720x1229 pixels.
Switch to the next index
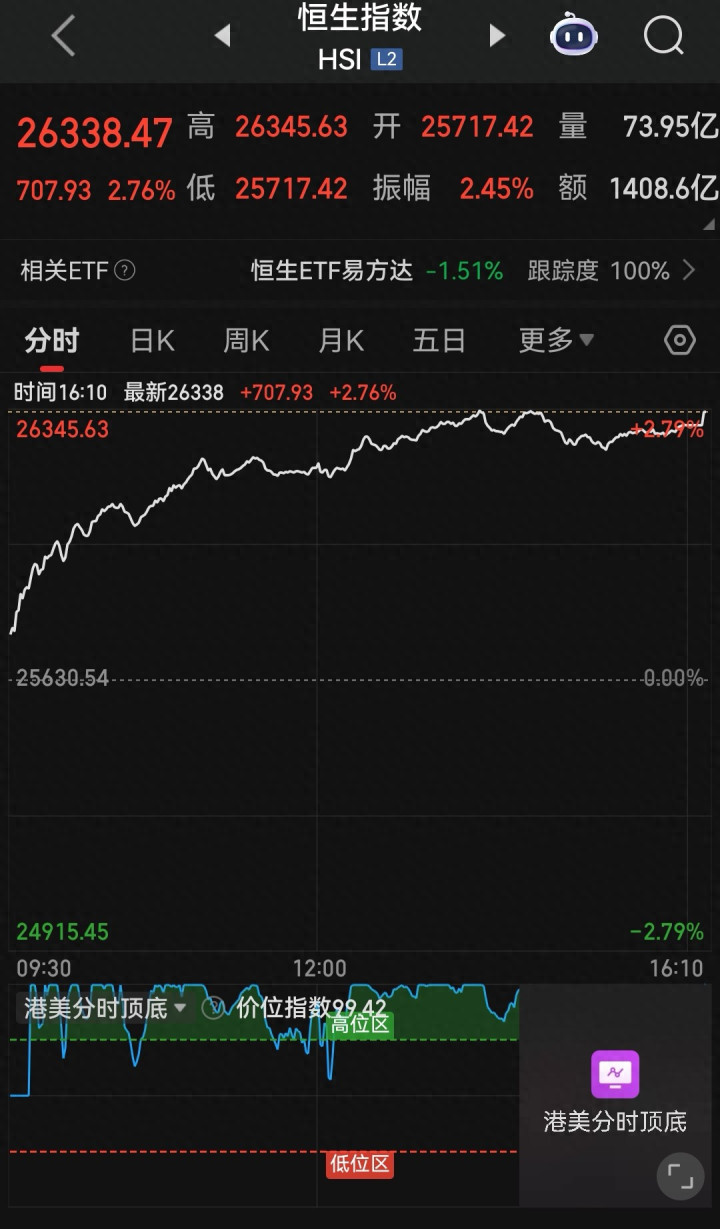[497, 37]
